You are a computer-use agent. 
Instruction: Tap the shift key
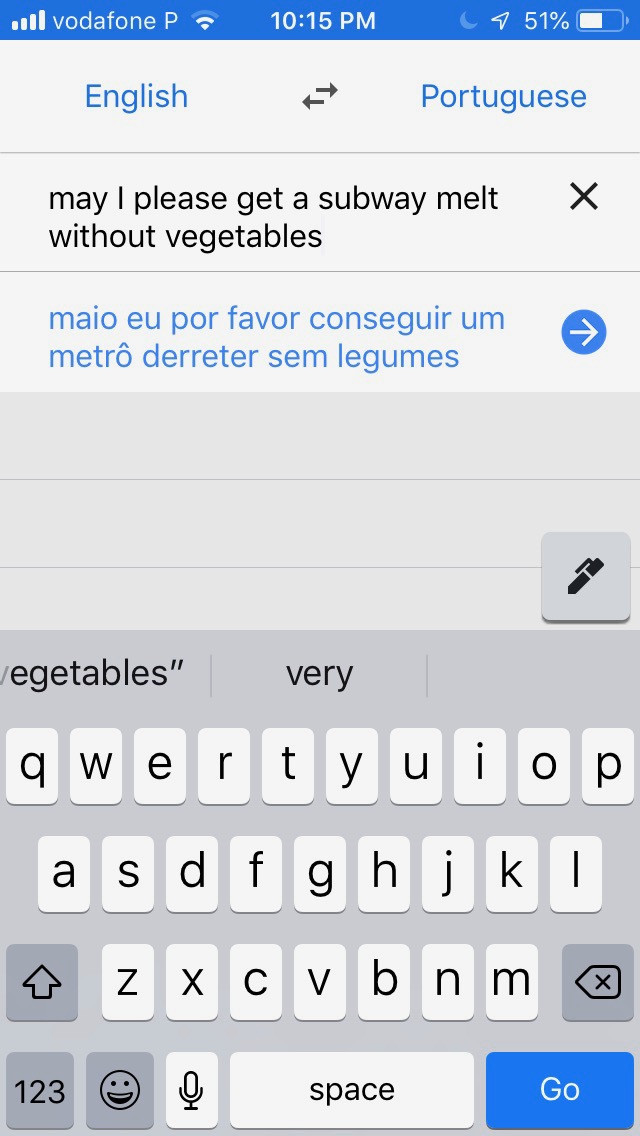click(x=41, y=983)
